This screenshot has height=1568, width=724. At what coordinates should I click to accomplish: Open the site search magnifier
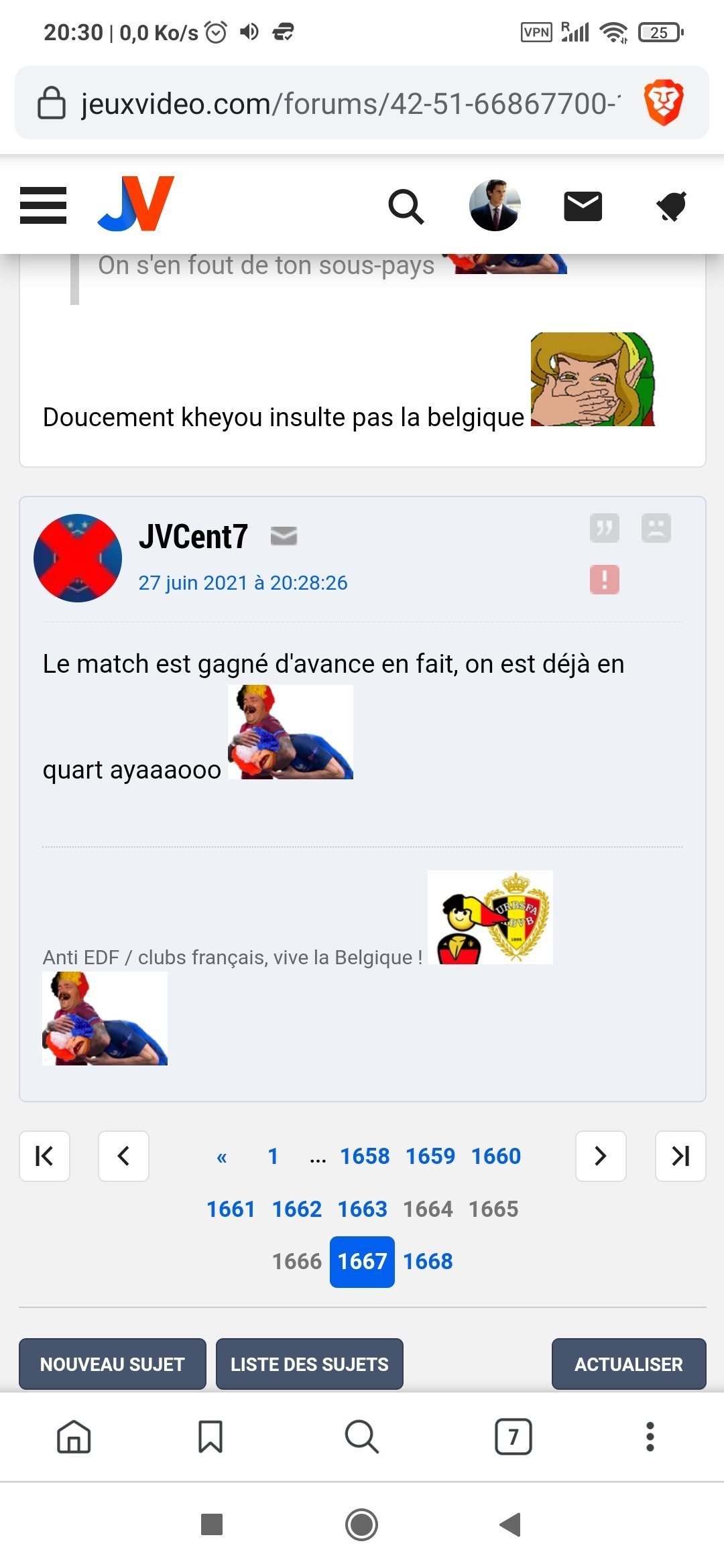tap(406, 206)
